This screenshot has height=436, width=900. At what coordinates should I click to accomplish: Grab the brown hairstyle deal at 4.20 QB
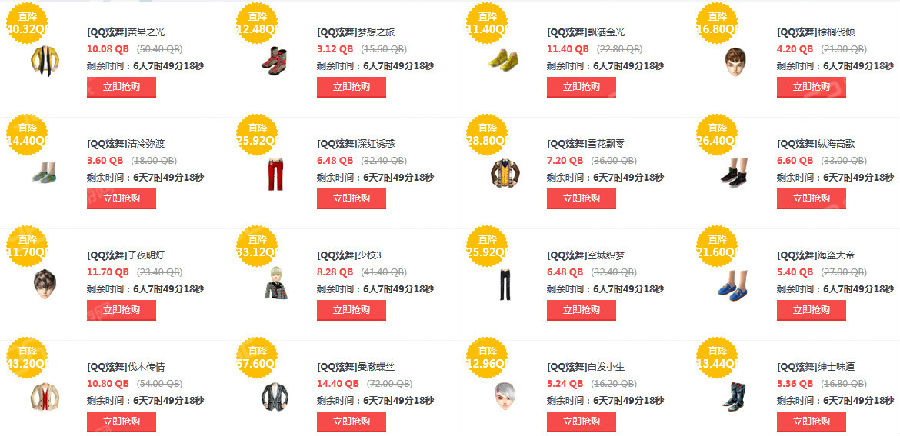coord(810,87)
